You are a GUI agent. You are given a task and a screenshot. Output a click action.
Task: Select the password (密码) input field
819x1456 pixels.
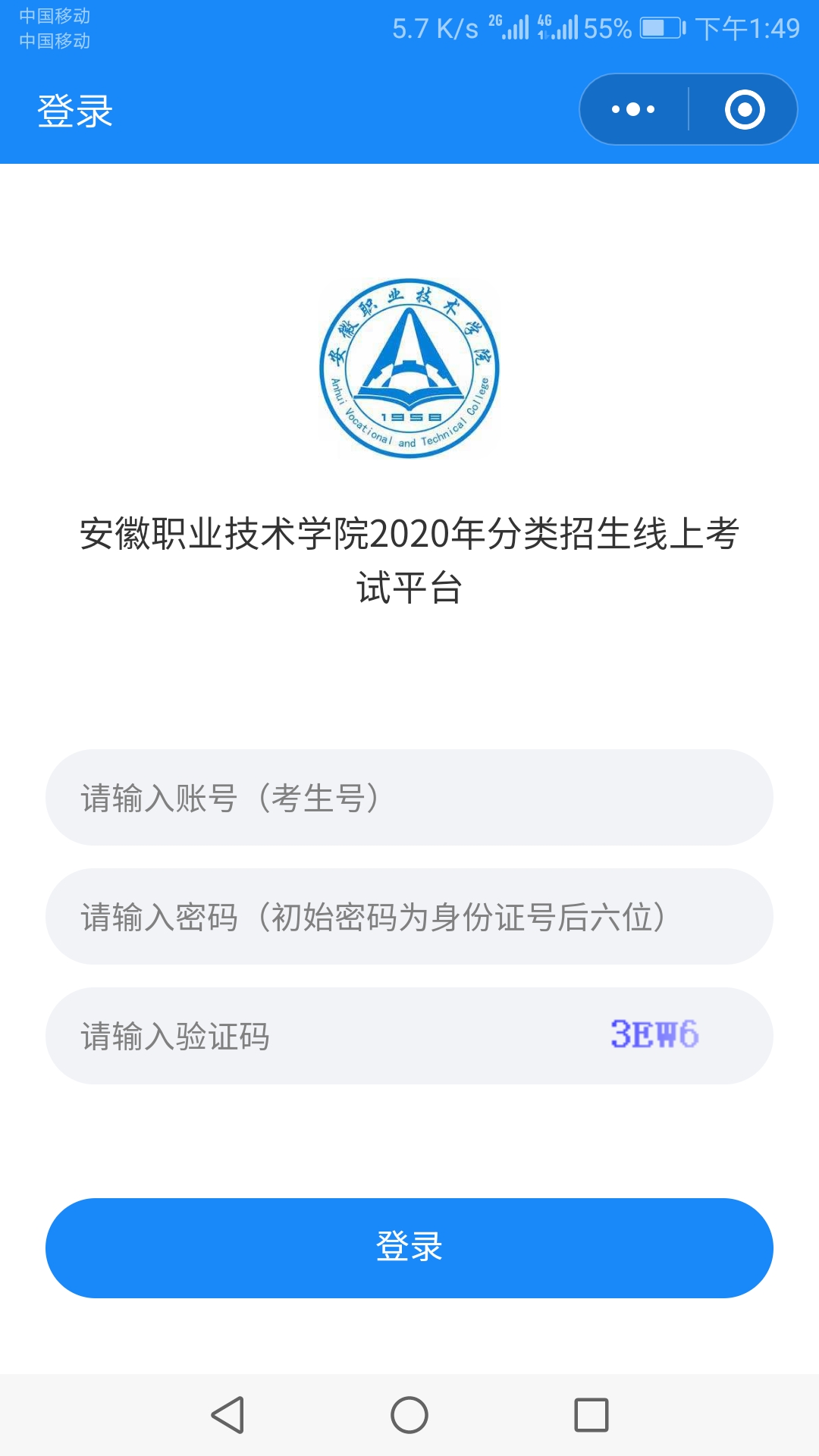(409, 917)
